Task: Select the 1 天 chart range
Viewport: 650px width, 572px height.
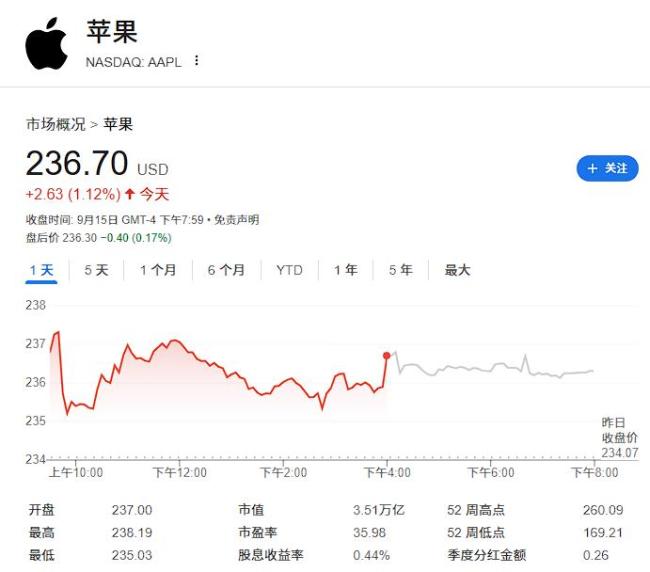Action: point(41,270)
